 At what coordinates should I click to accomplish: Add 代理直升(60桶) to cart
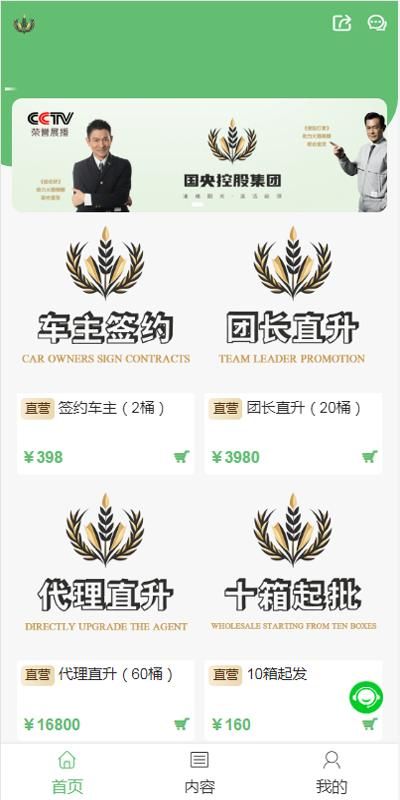pos(182,723)
